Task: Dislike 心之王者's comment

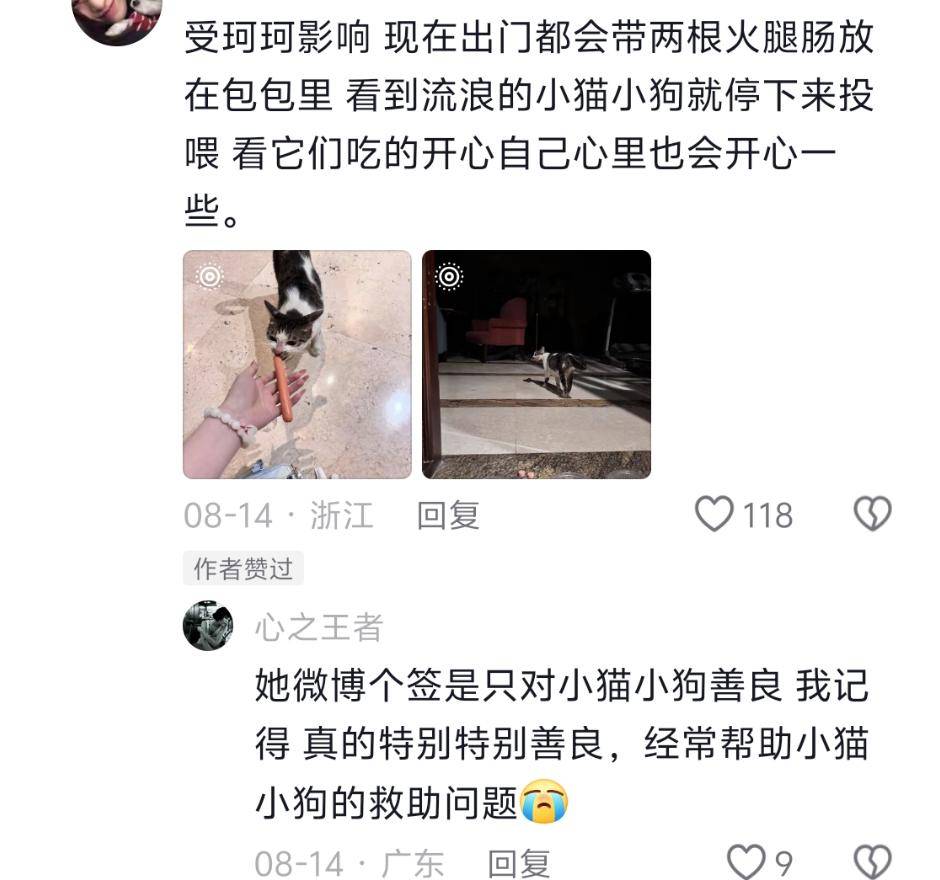Action: (x=872, y=861)
